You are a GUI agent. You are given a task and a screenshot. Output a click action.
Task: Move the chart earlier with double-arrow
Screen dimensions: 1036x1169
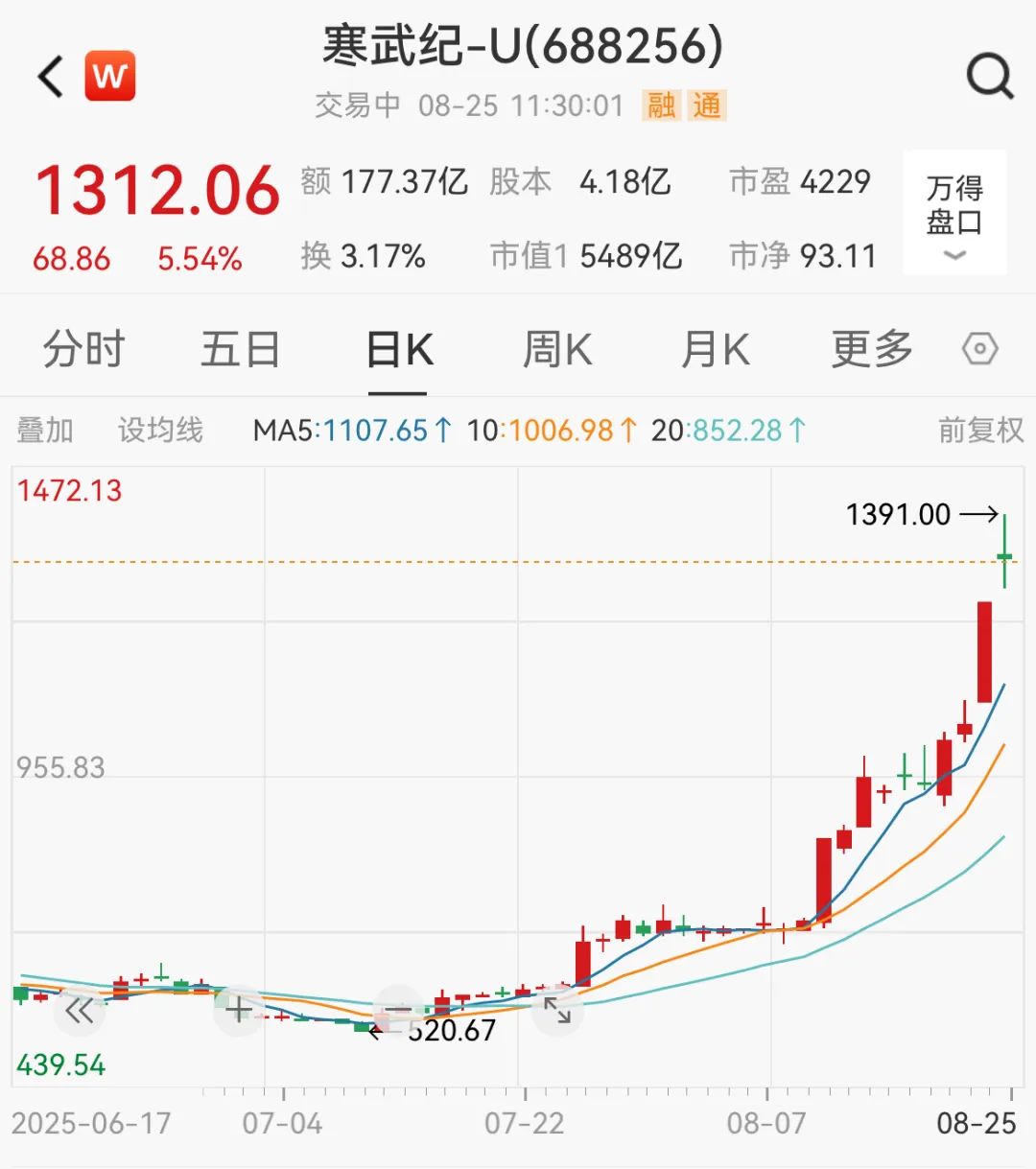(x=80, y=1011)
